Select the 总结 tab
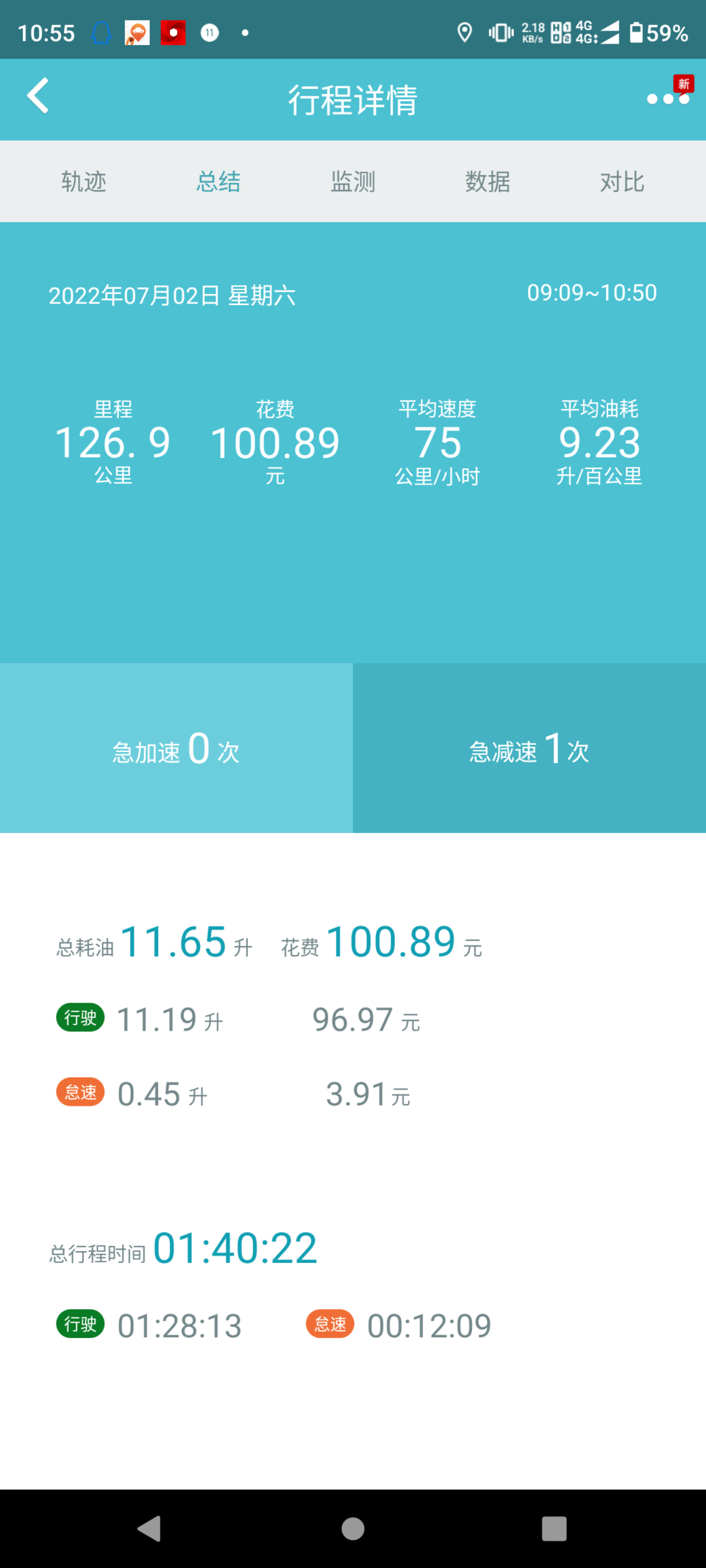Image resolution: width=706 pixels, height=1568 pixels. pyautogui.click(x=218, y=182)
